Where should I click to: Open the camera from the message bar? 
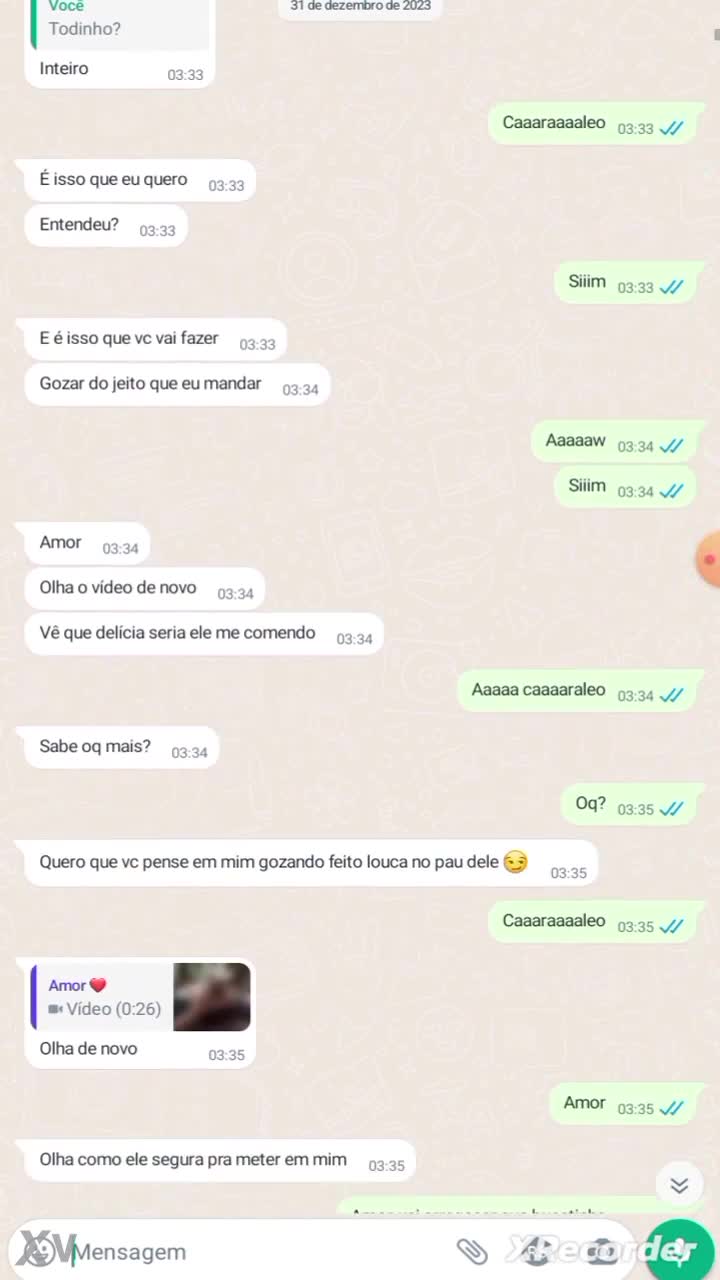point(600,1250)
